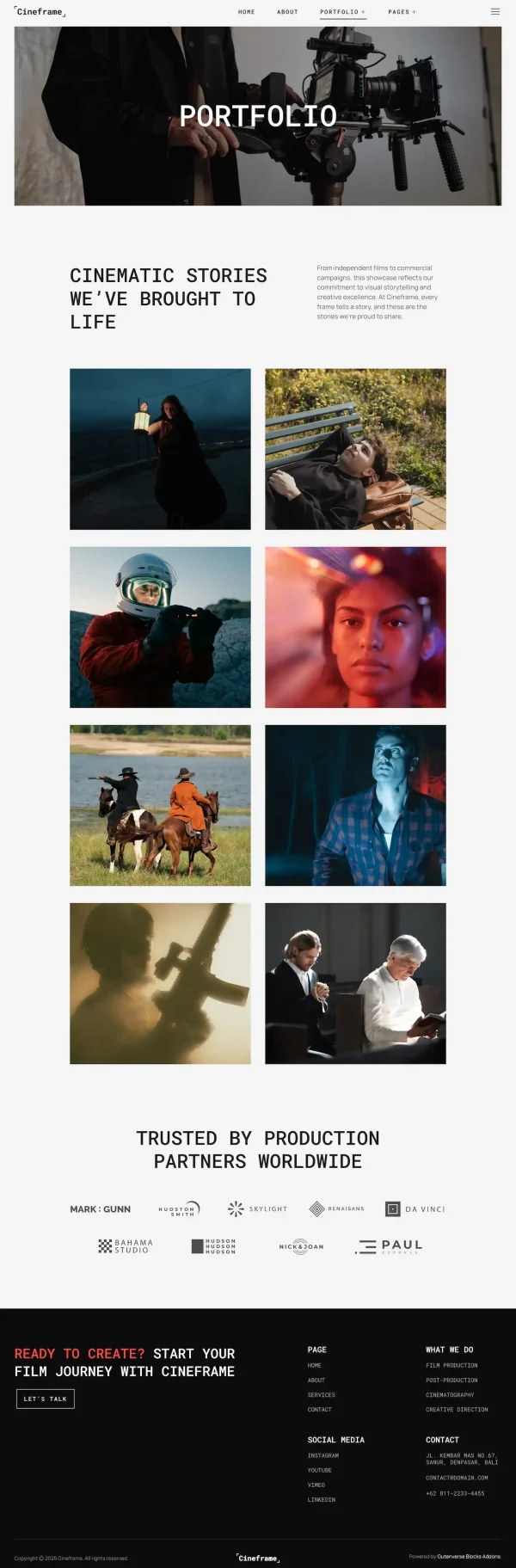Open the man lying on bench image
The height and width of the screenshot is (1568, 516).
coord(355,449)
